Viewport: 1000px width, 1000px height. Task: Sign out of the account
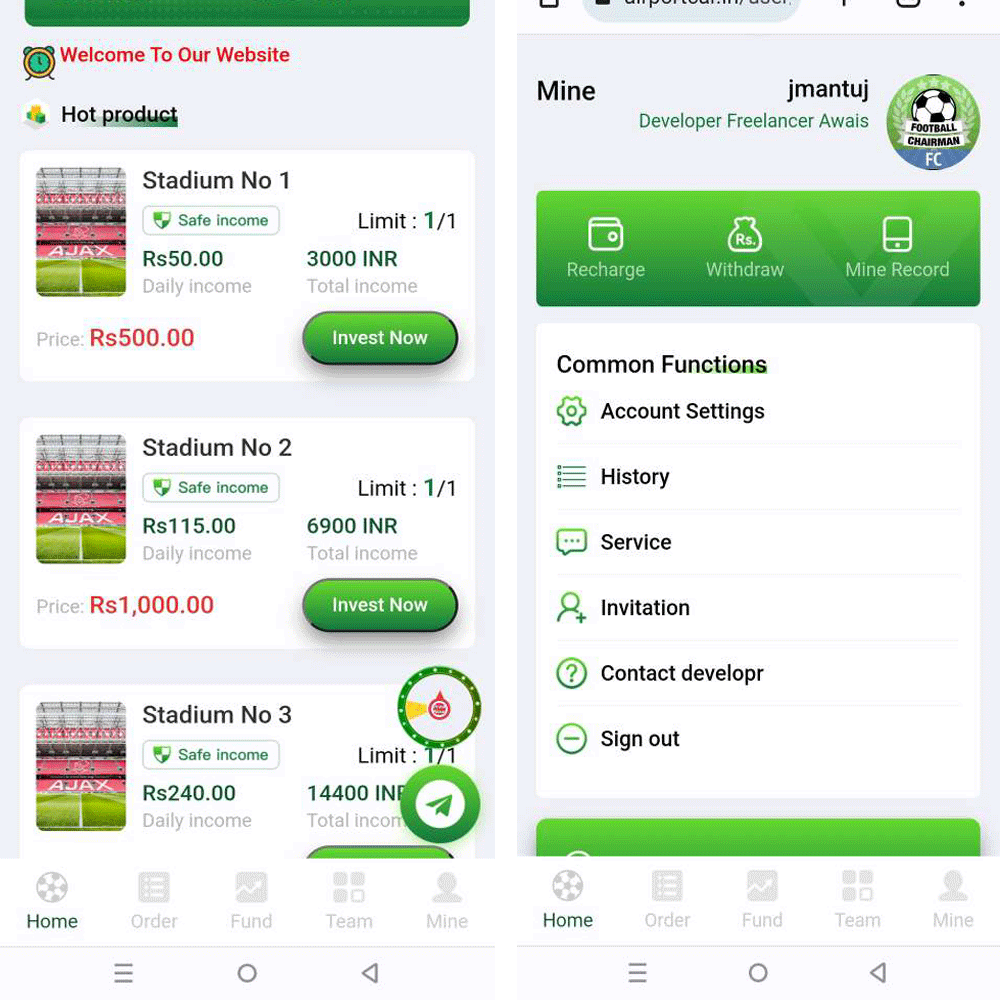tap(639, 739)
